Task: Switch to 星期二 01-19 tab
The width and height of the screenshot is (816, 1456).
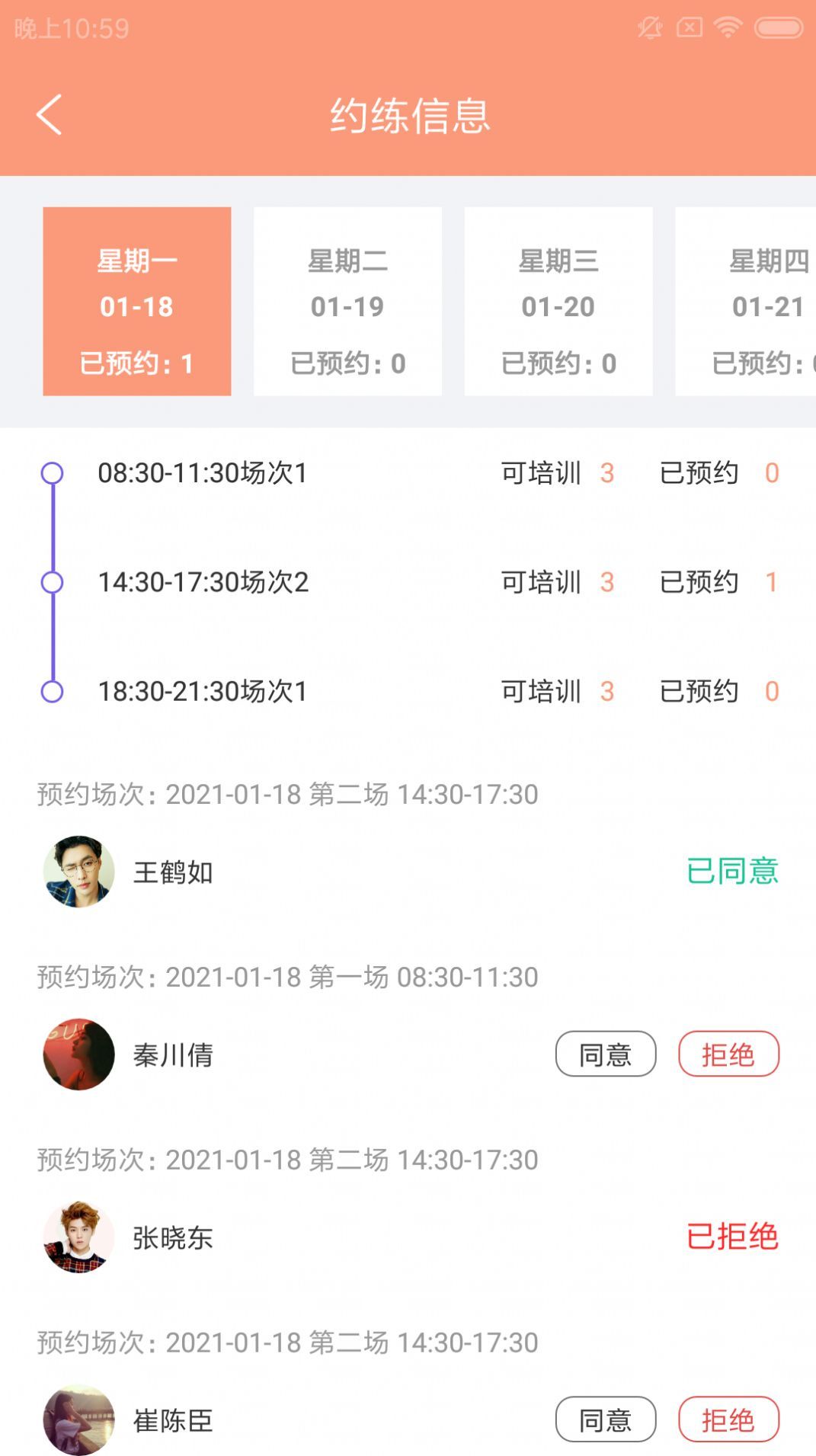Action: [347, 302]
